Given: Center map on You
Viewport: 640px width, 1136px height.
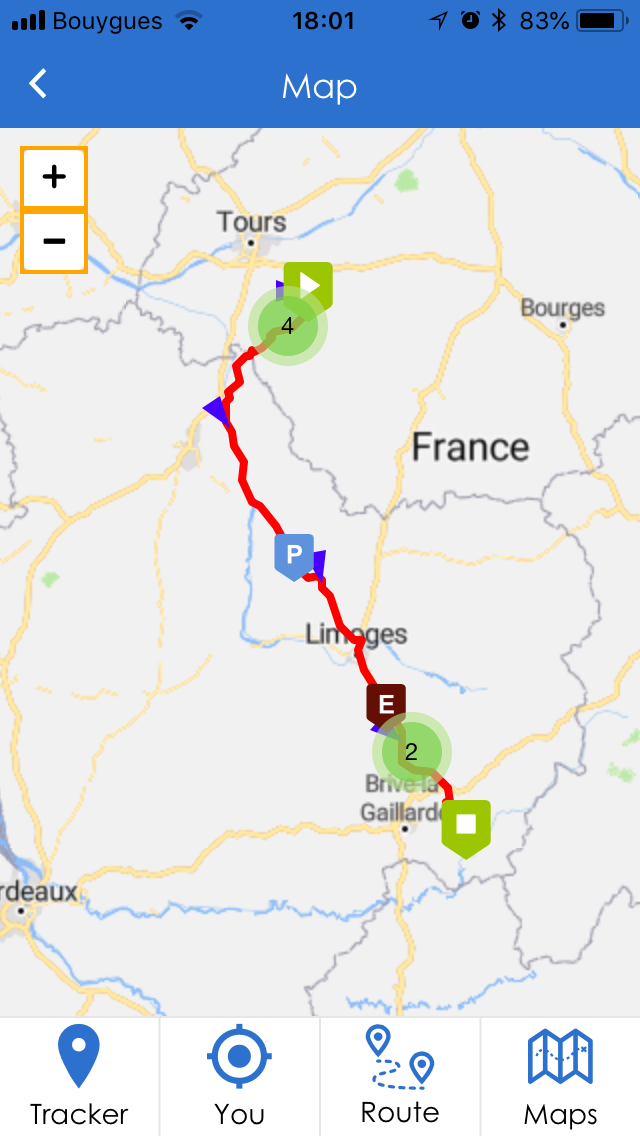Looking at the screenshot, I should pyautogui.click(x=239, y=1077).
